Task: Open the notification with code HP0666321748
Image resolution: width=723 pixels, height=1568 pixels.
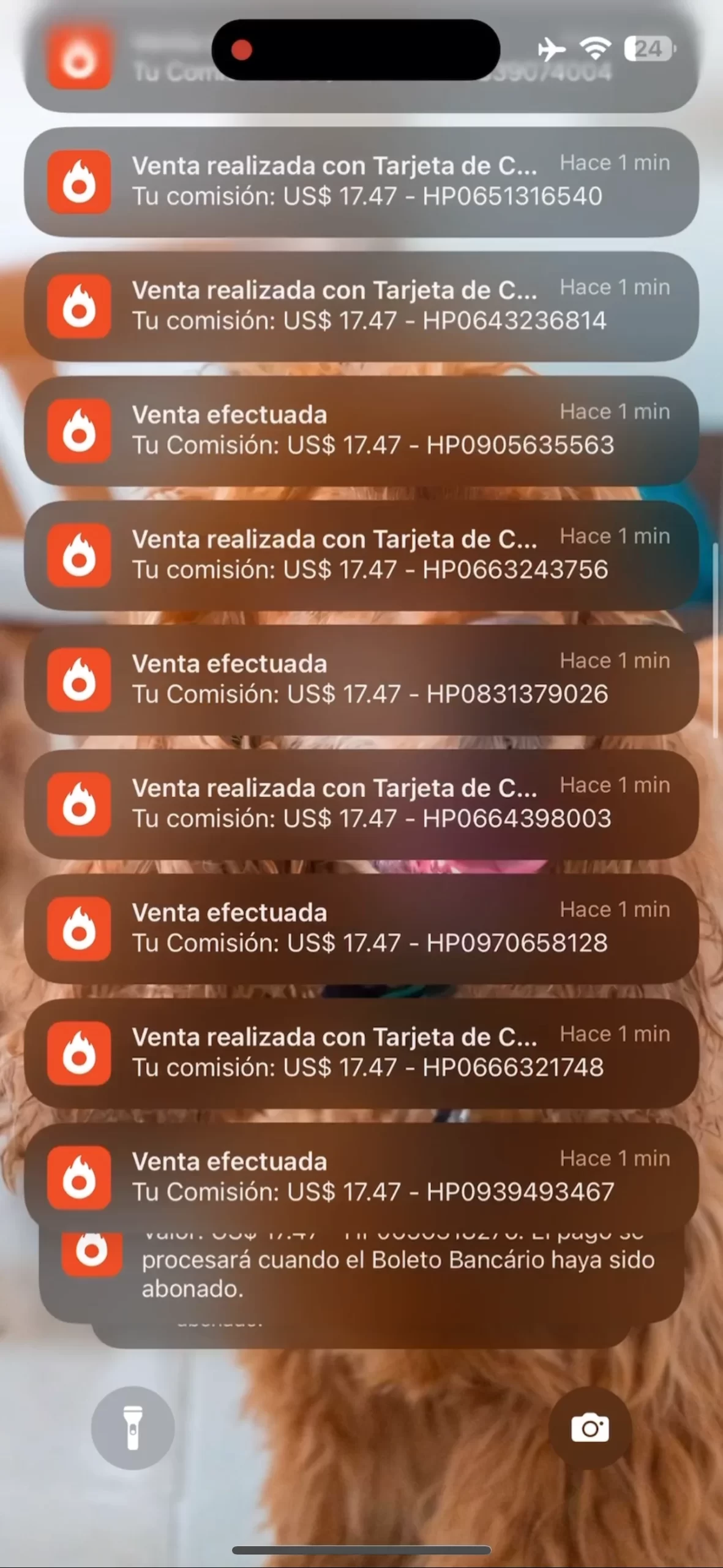Action: coord(361,1052)
